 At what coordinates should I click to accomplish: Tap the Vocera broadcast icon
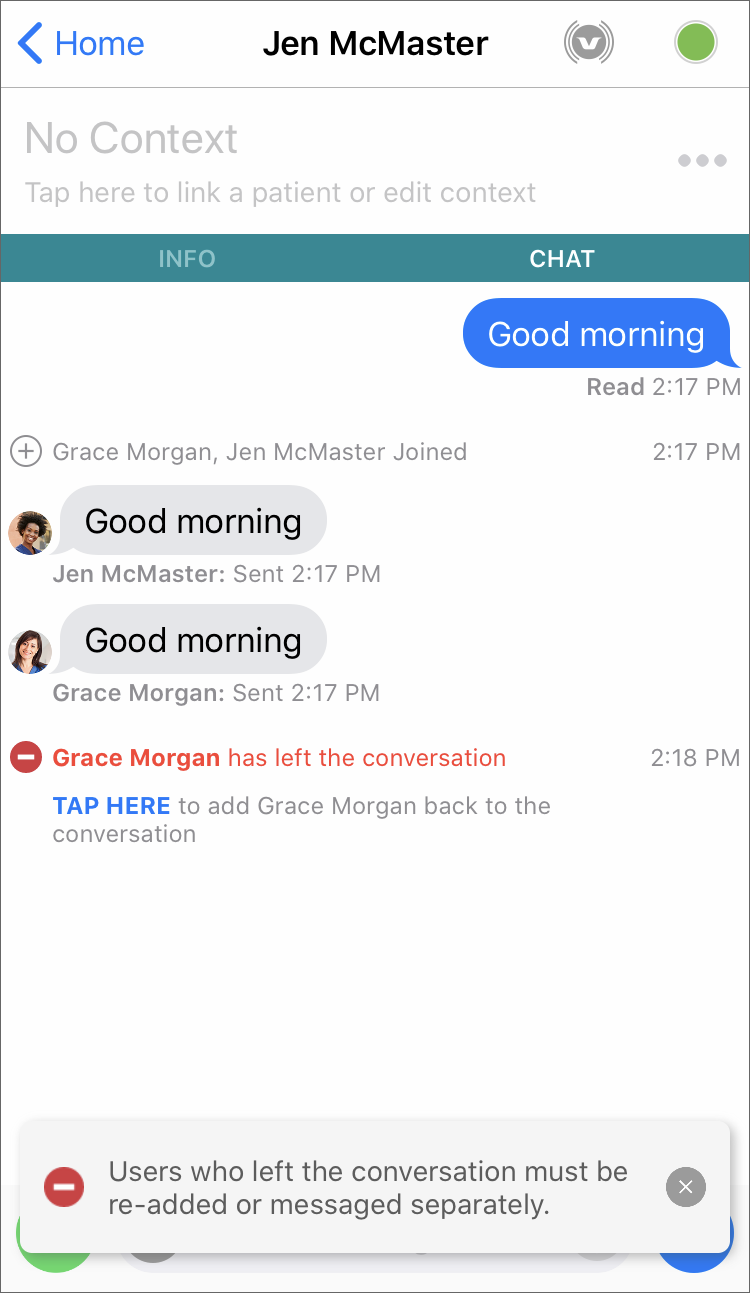(x=588, y=44)
